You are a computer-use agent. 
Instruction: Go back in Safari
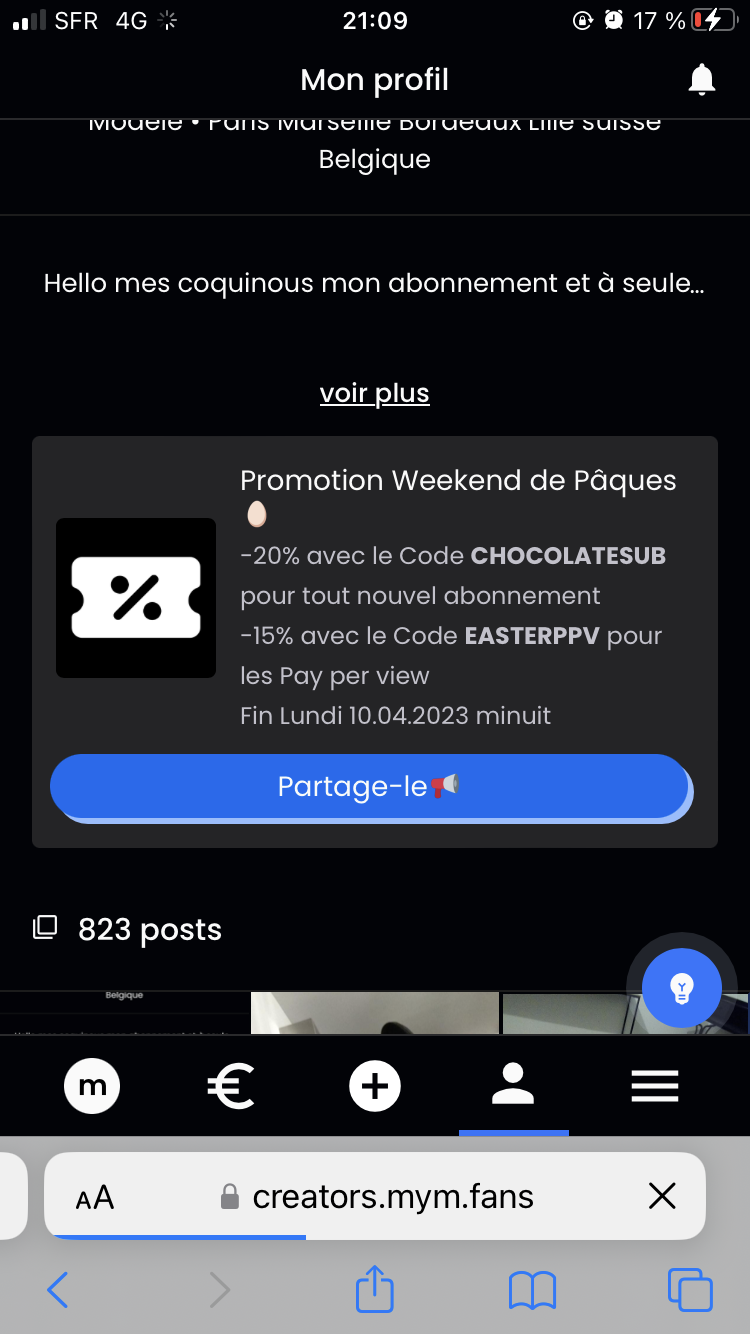click(58, 1291)
